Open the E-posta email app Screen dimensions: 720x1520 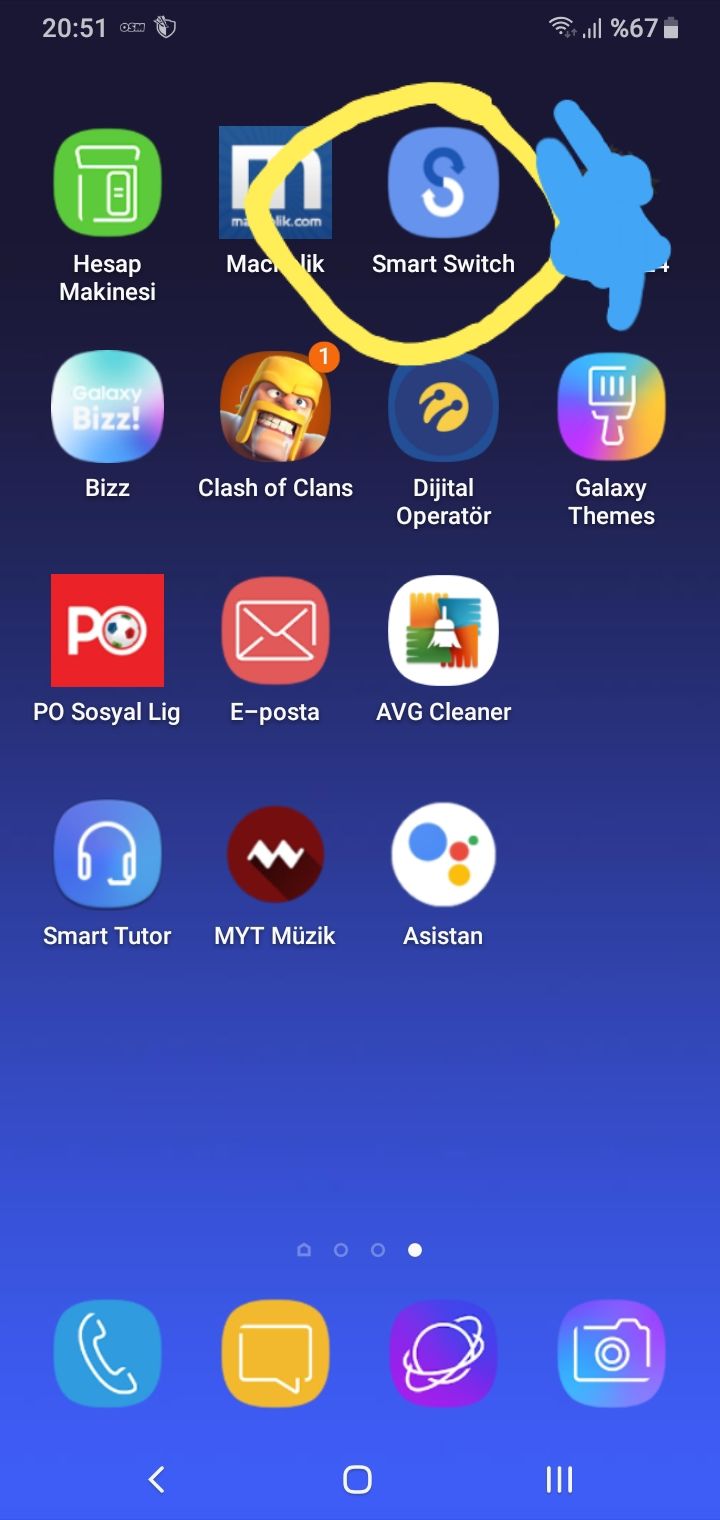click(275, 631)
